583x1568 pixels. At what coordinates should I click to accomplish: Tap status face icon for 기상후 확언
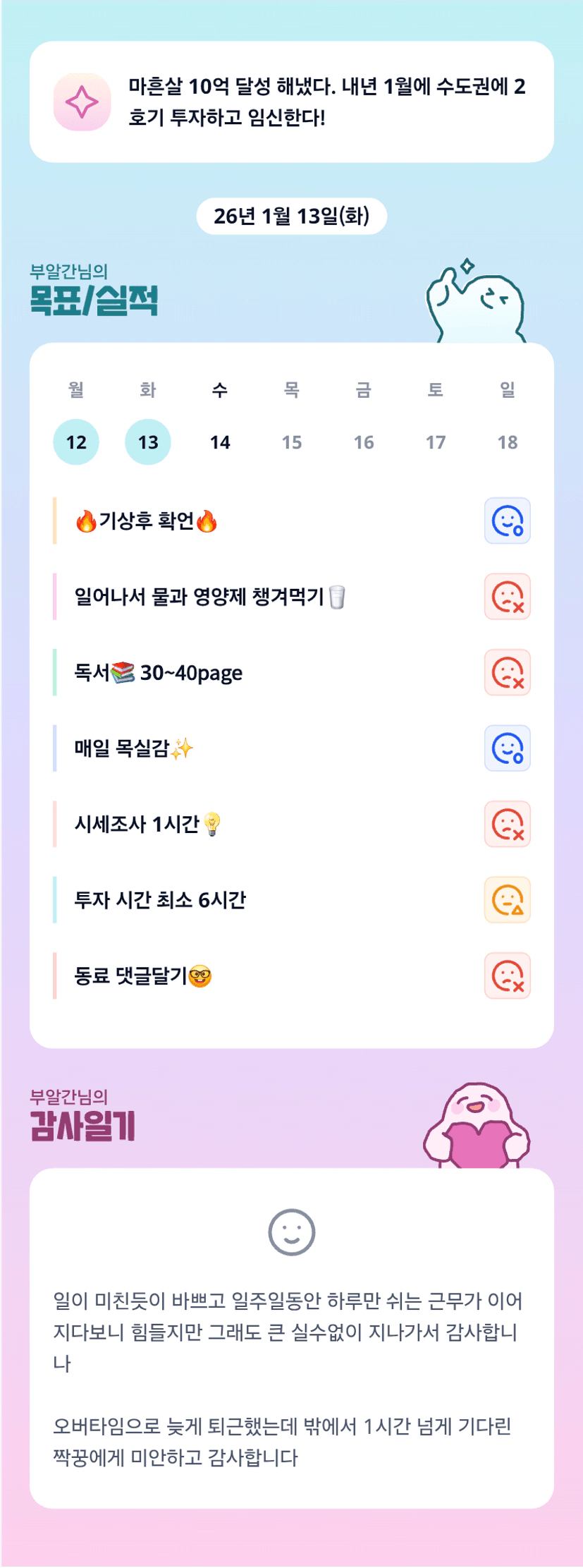508,521
